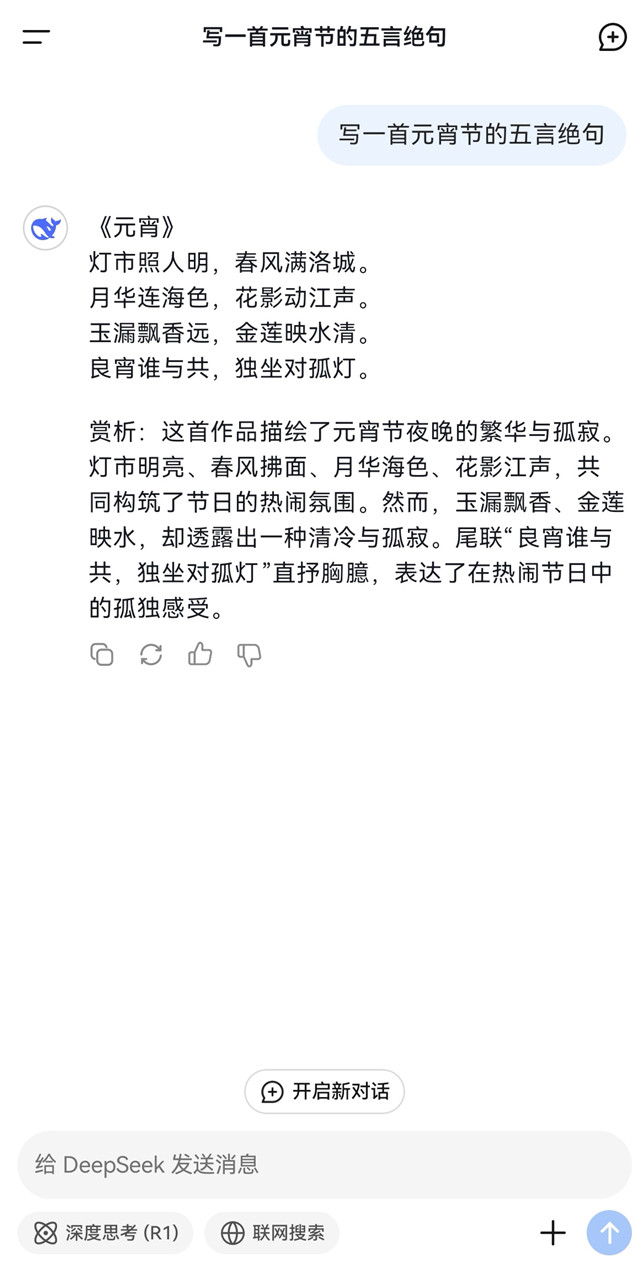
Task: Like the poem response
Action: point(200,655)
